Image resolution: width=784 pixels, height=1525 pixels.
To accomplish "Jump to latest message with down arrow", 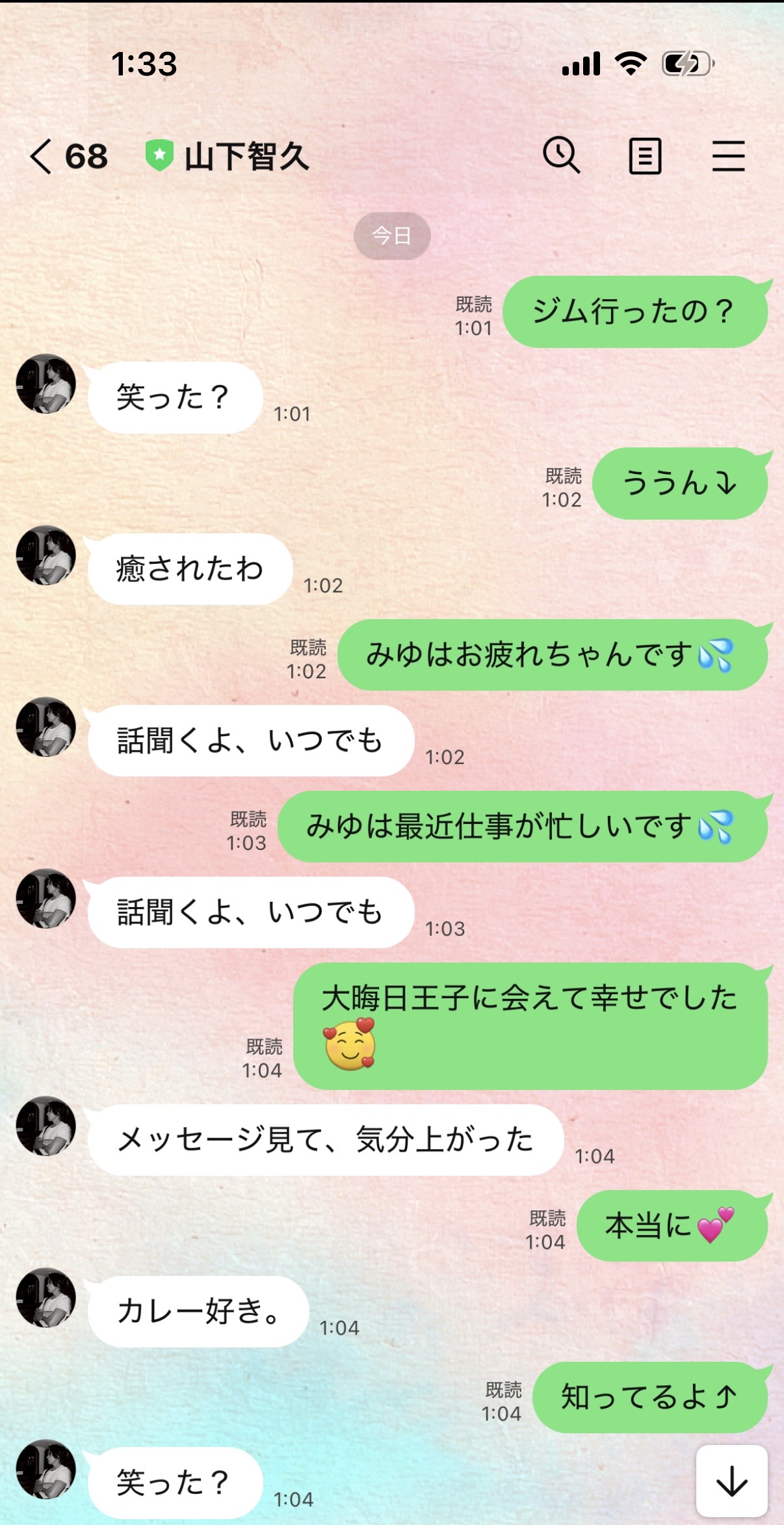I will click(731, 1481).
